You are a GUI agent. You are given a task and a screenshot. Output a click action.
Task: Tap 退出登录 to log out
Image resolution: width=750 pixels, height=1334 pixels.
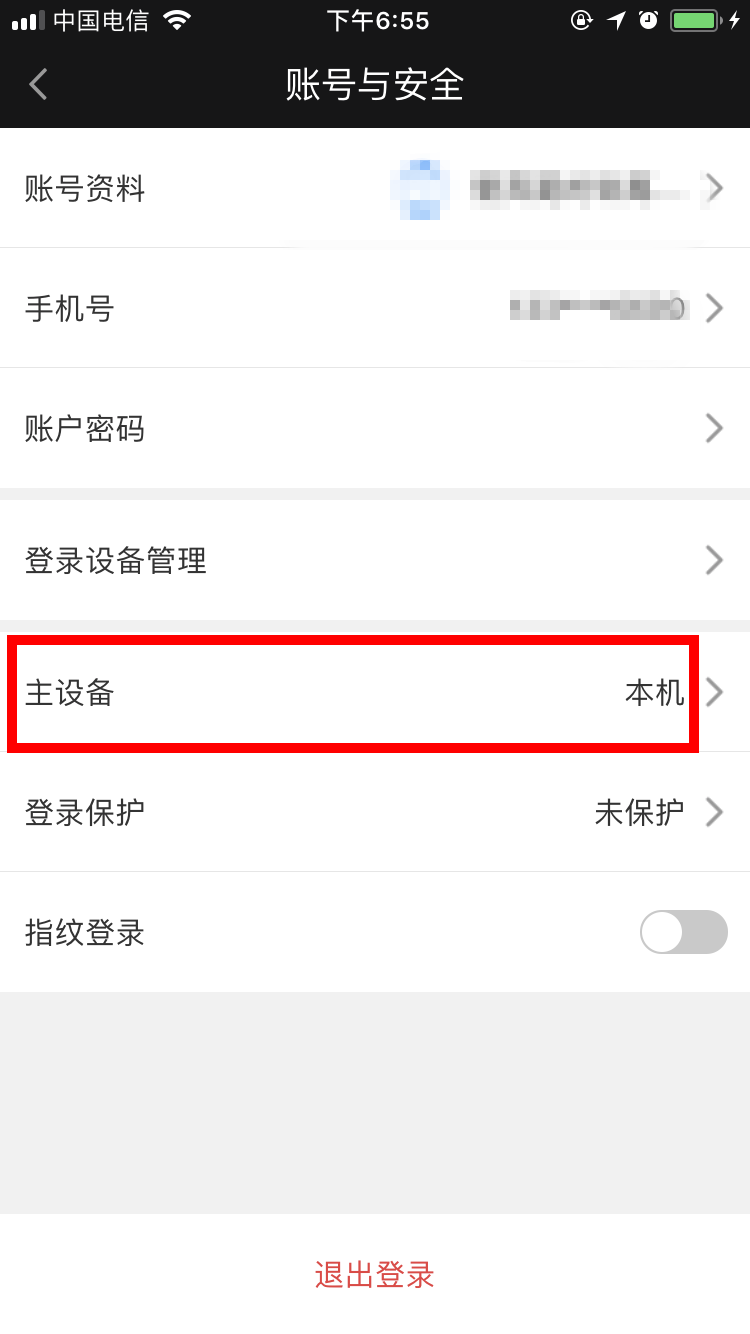coord(375,1274)
